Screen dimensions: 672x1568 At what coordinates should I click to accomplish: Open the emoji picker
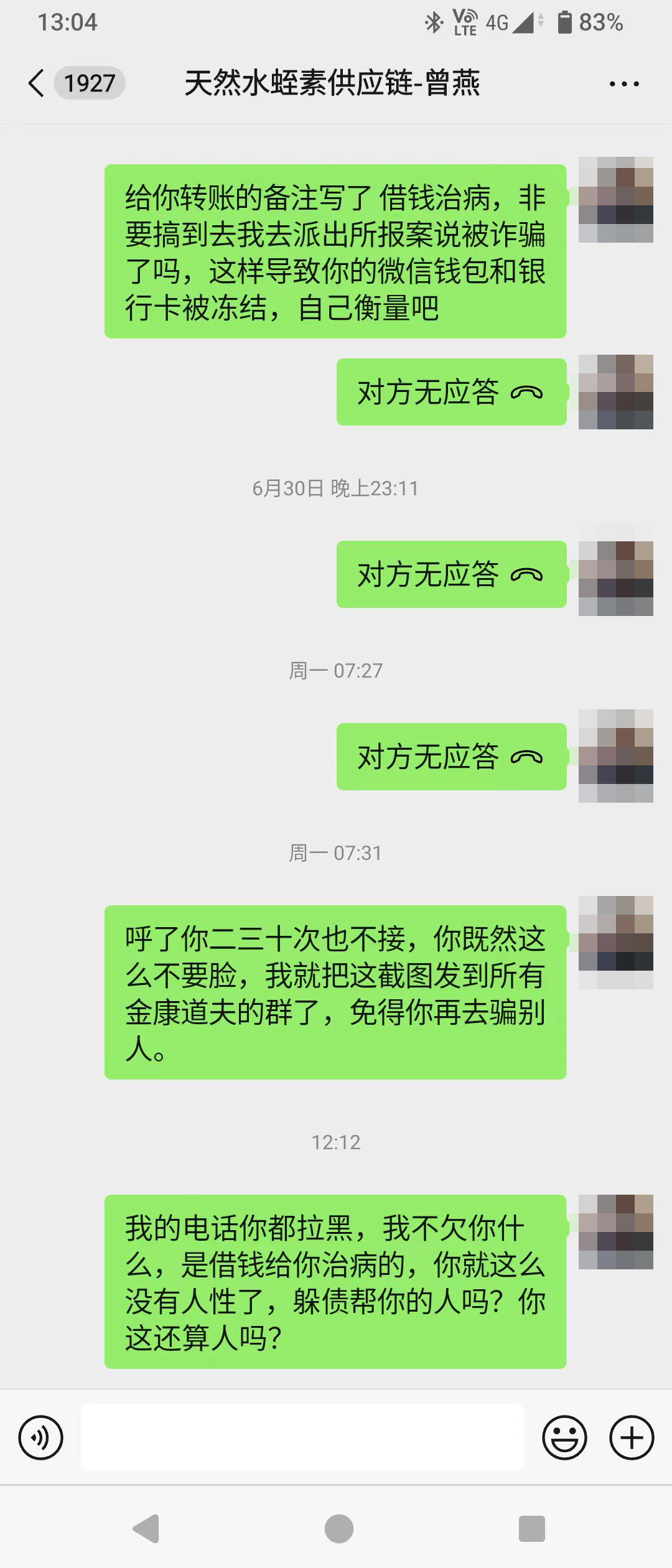coord(564,1437)
